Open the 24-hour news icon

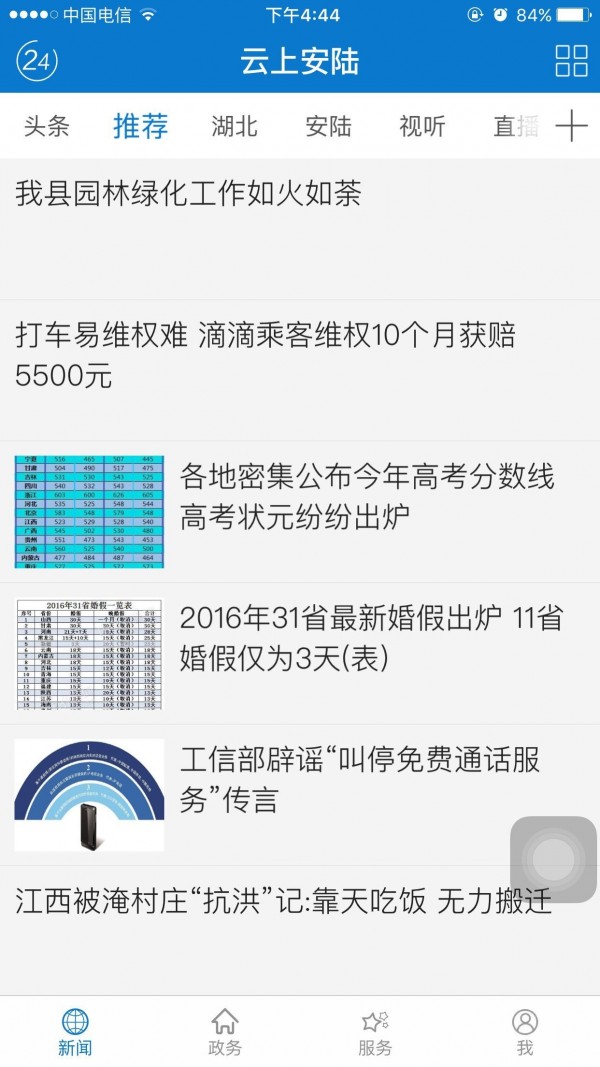coord(37,61)
